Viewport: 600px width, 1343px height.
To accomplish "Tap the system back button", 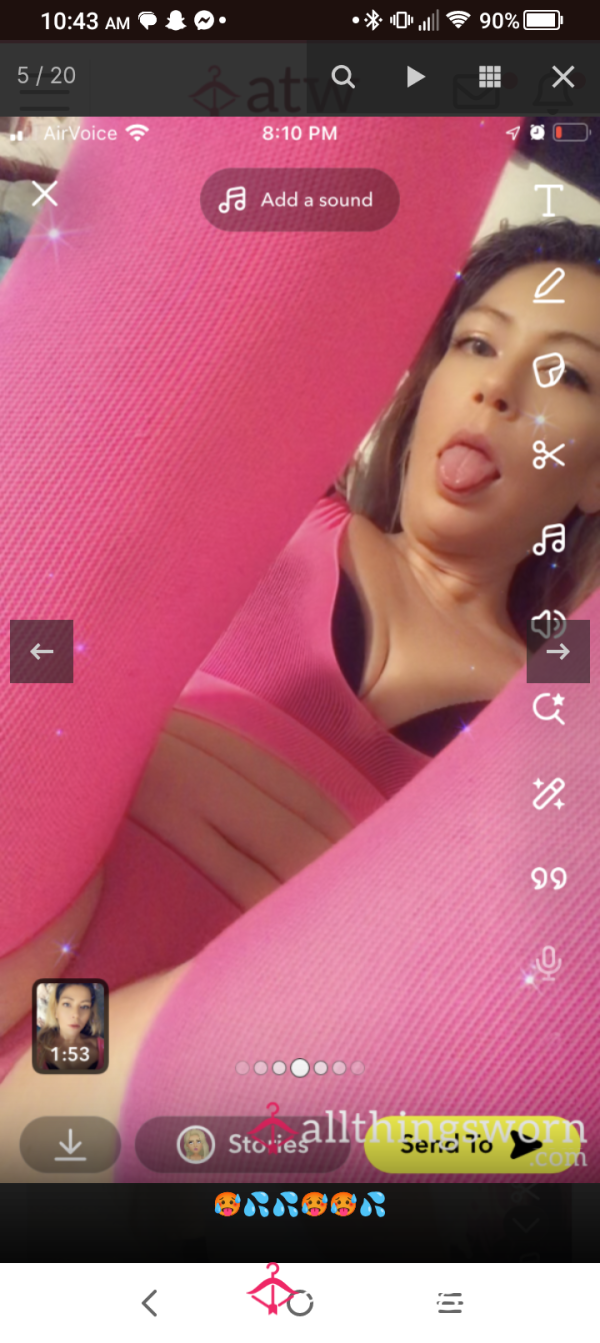I will point(150,1302).
